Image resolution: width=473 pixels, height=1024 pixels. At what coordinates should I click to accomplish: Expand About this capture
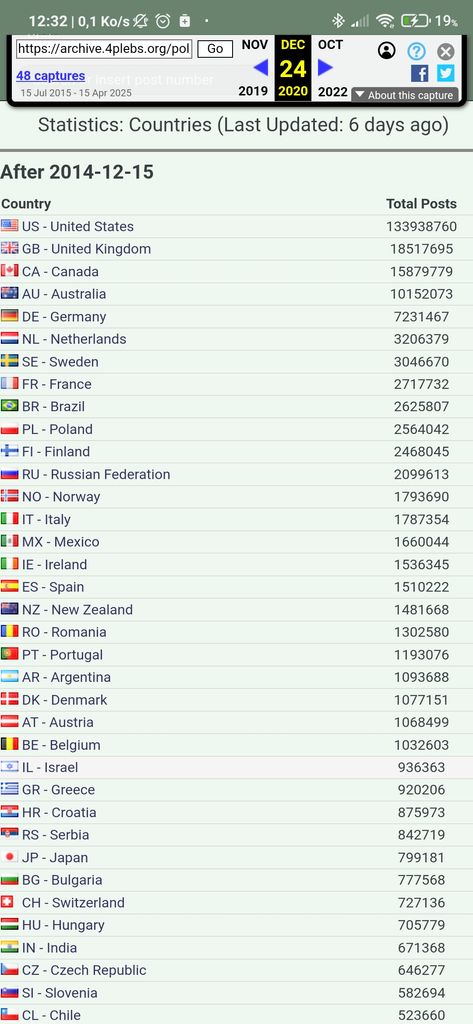(404, 95)
